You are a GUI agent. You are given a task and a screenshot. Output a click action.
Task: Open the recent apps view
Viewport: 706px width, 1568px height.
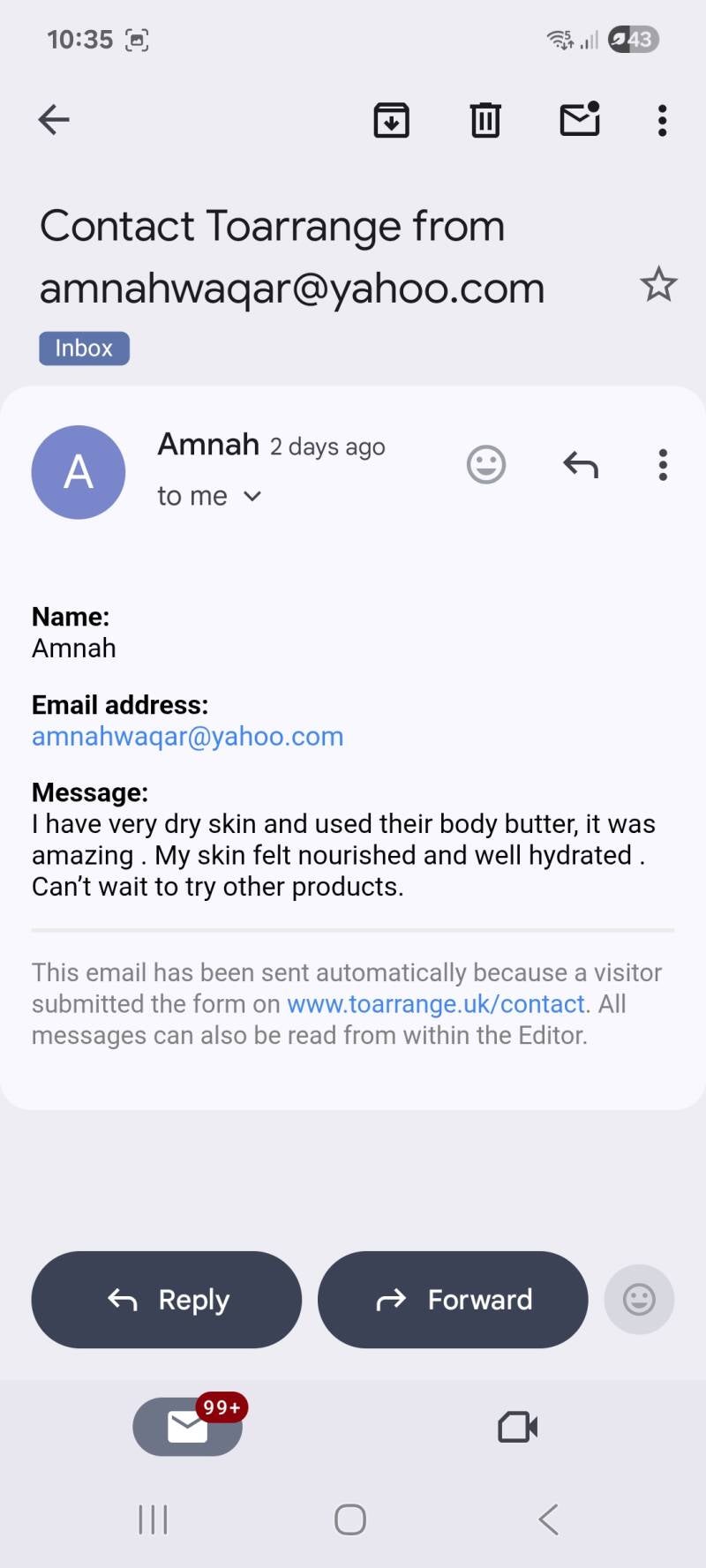[x=153, y=1519]
